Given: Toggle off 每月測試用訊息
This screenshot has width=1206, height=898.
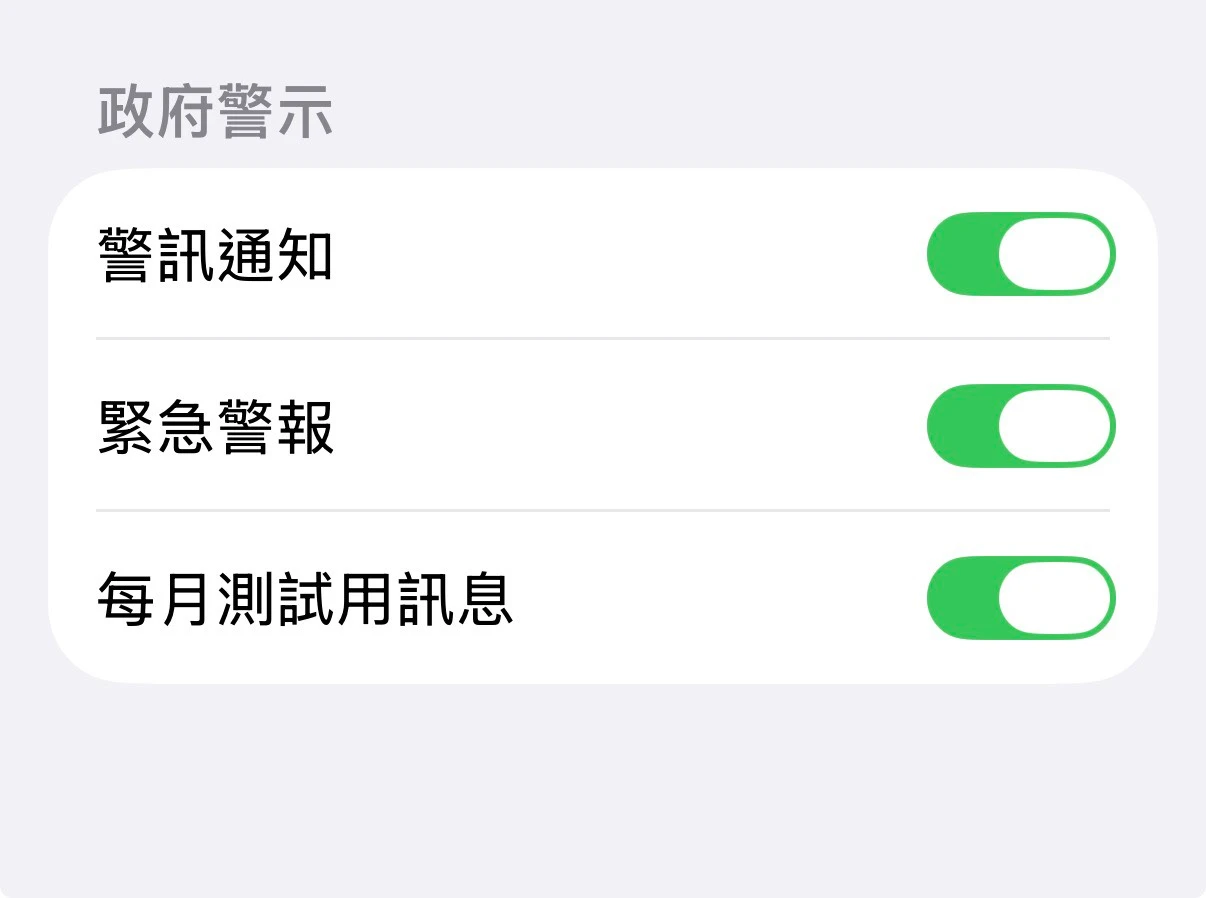Looking at the screenshot, I should pyautogui.click(x=1020, y=598).
